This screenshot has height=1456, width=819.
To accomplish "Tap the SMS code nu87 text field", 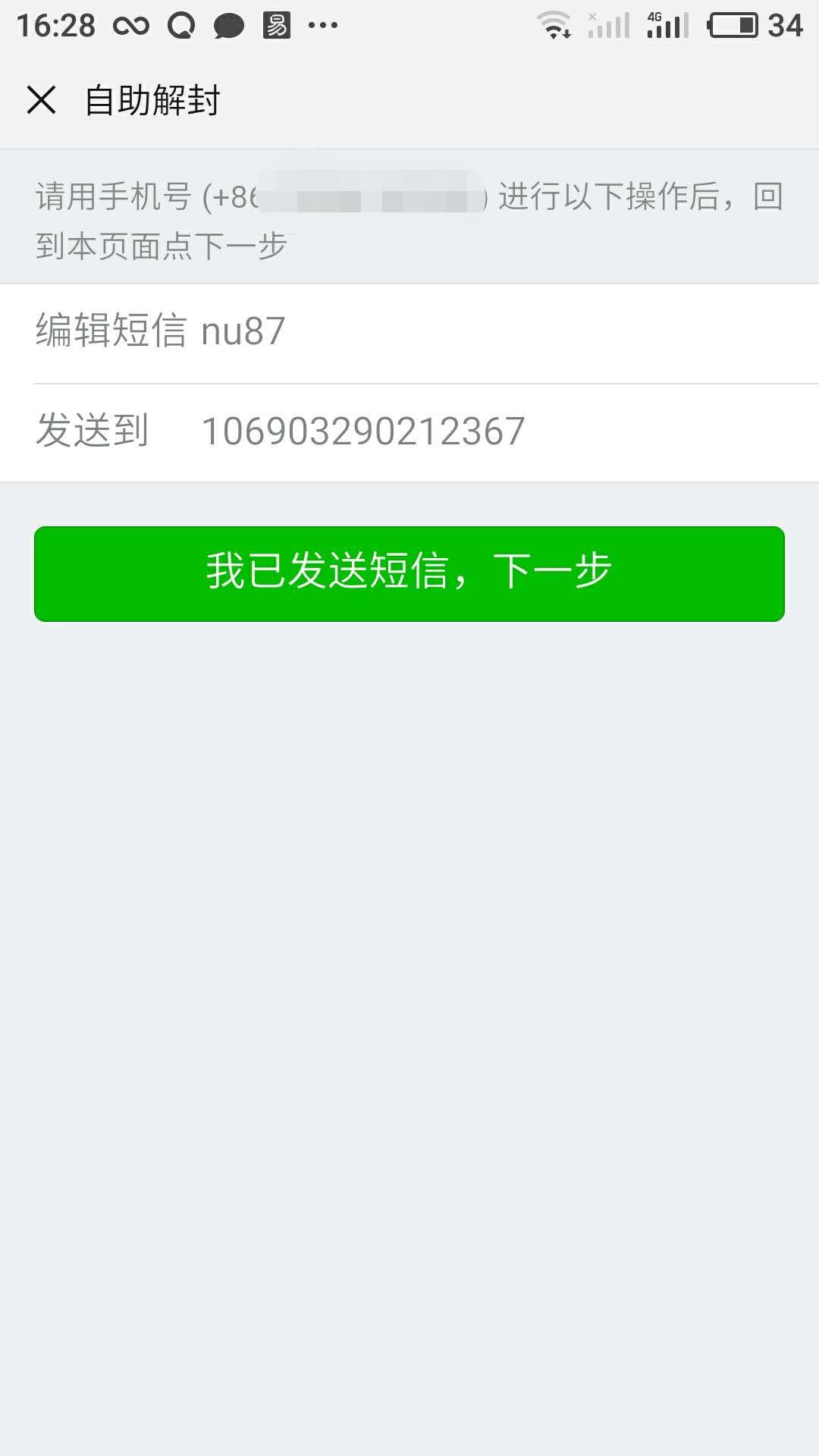I will click(241, 330).
